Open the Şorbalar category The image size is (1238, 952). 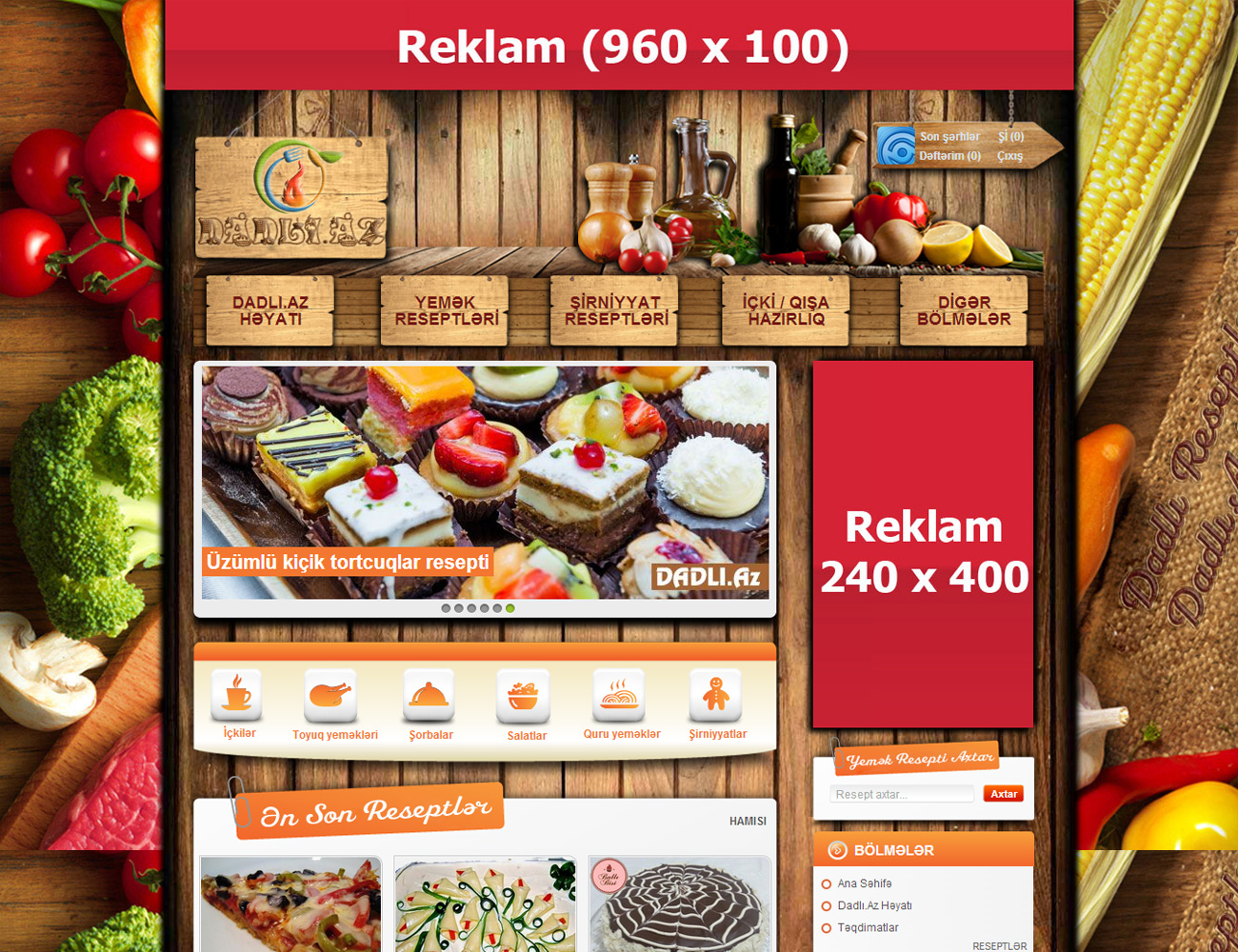click(430, 705)
